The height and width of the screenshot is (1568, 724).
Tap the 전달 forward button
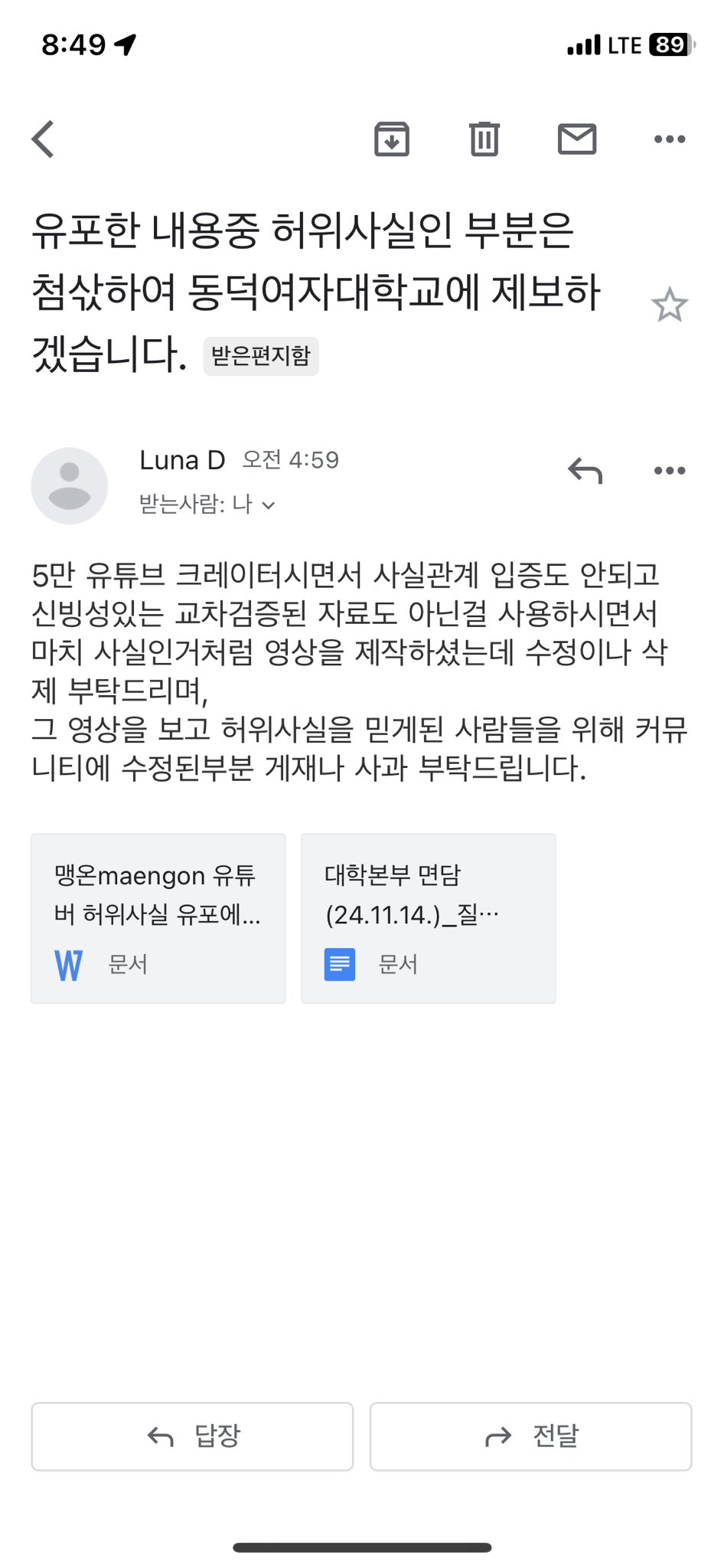(x=531, y=1436)
